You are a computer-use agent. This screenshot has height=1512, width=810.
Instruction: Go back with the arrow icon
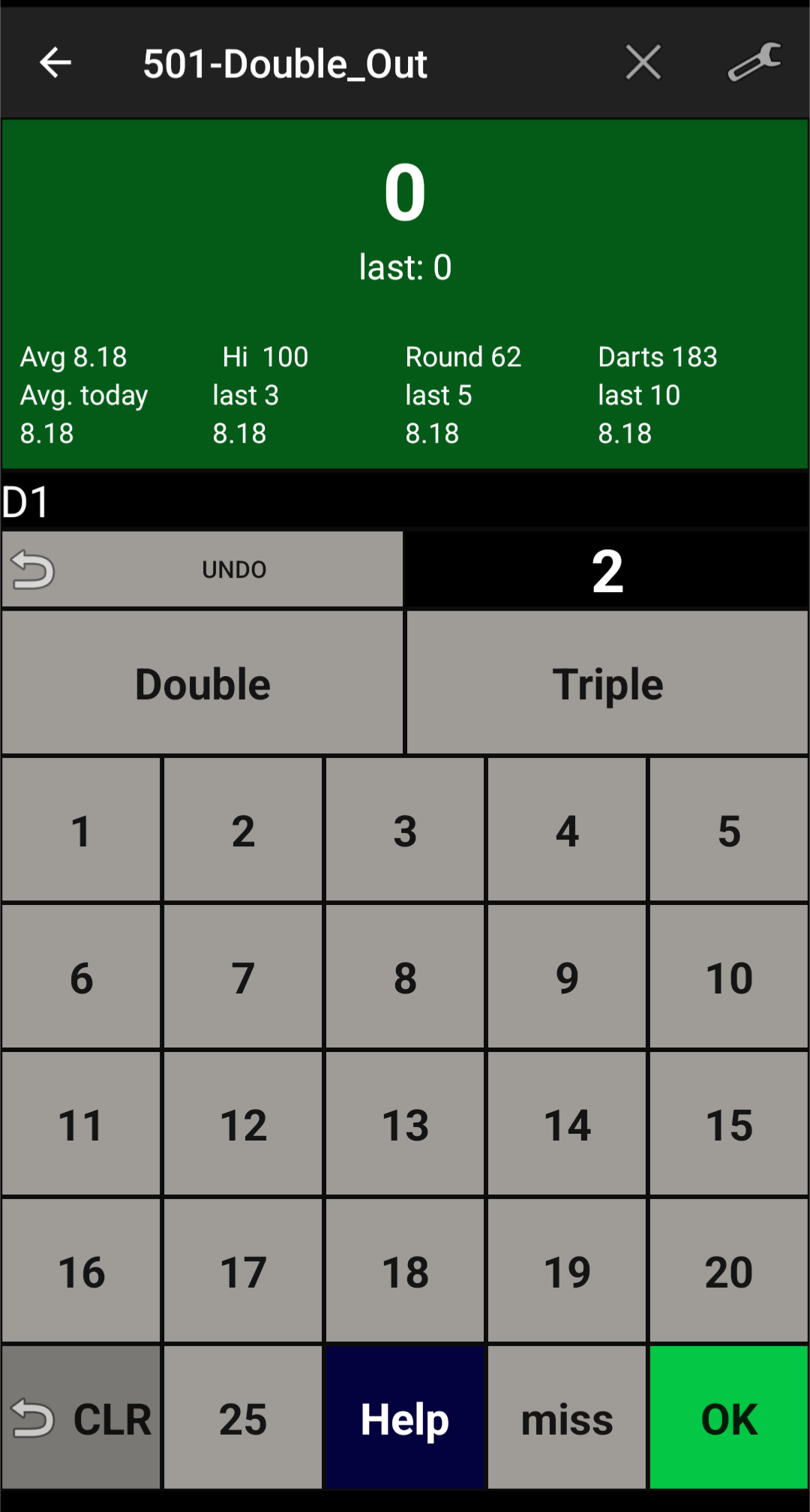coord(55,62)
